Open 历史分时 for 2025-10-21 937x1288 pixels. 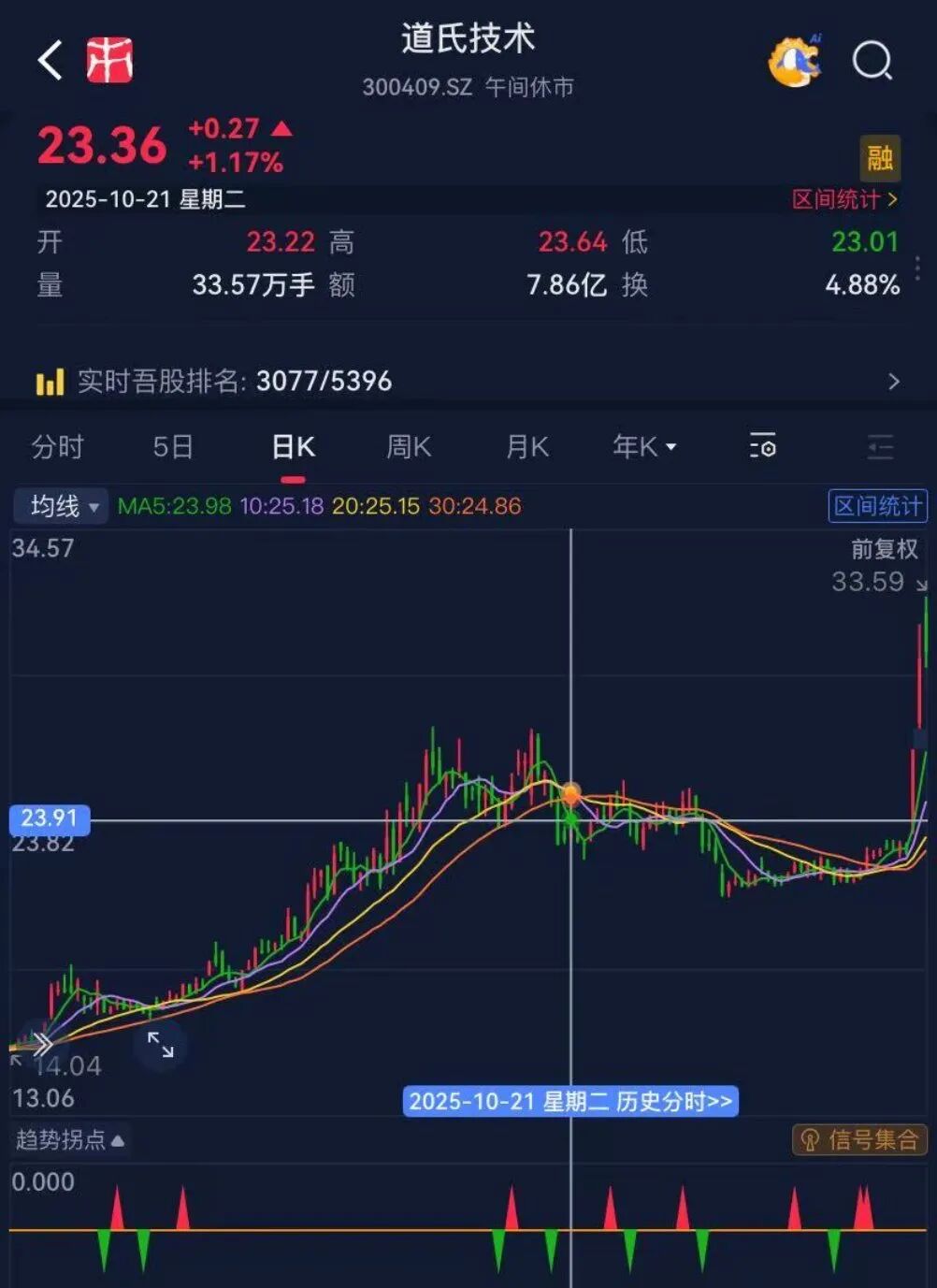point(570,1101)
